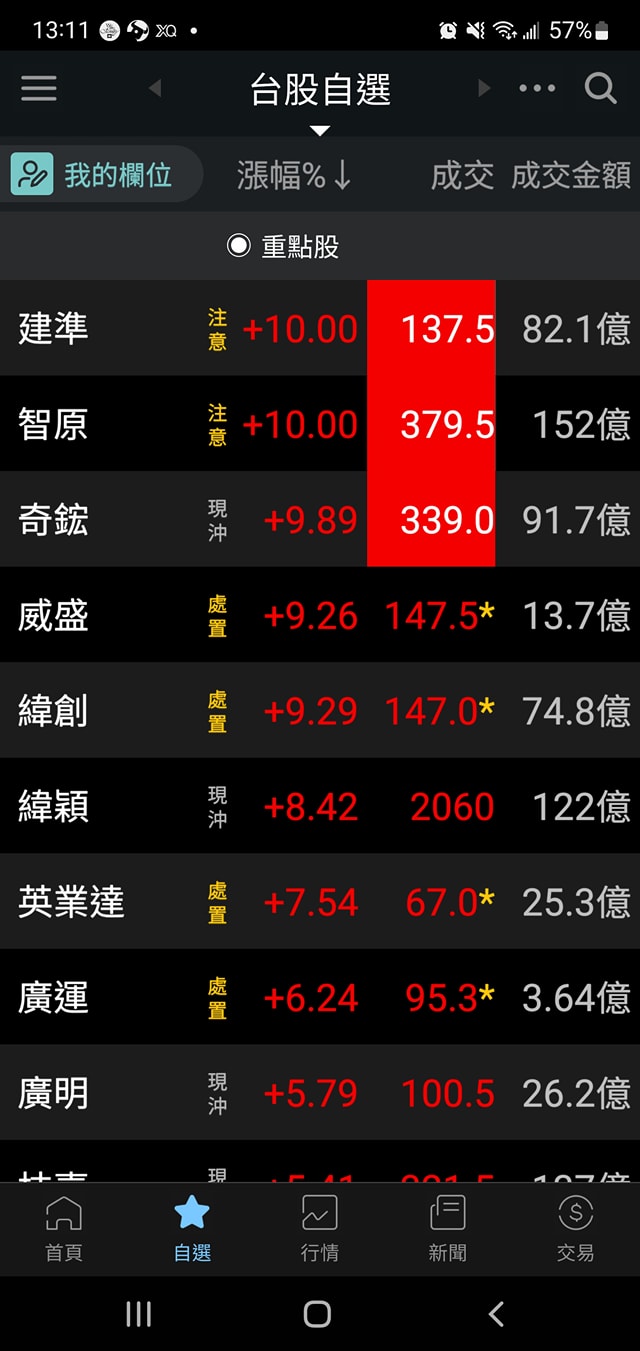This screenshot has height=1351, width=640.
Task: Go to next watchlist with right arrow
Action: [x=484, y=88]
